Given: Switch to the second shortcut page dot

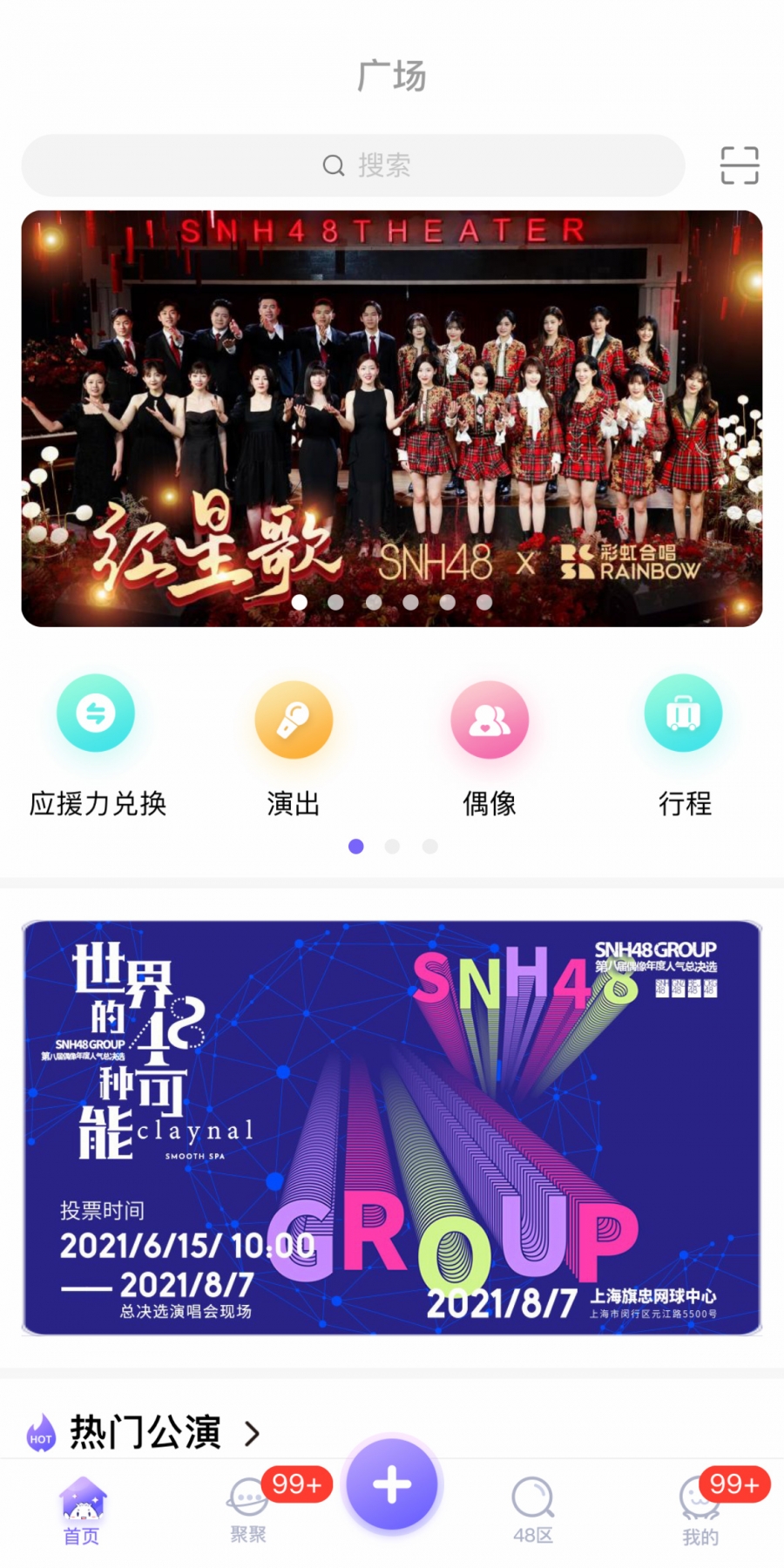Looking at the screenshot, I should click(x=392, y=846).
